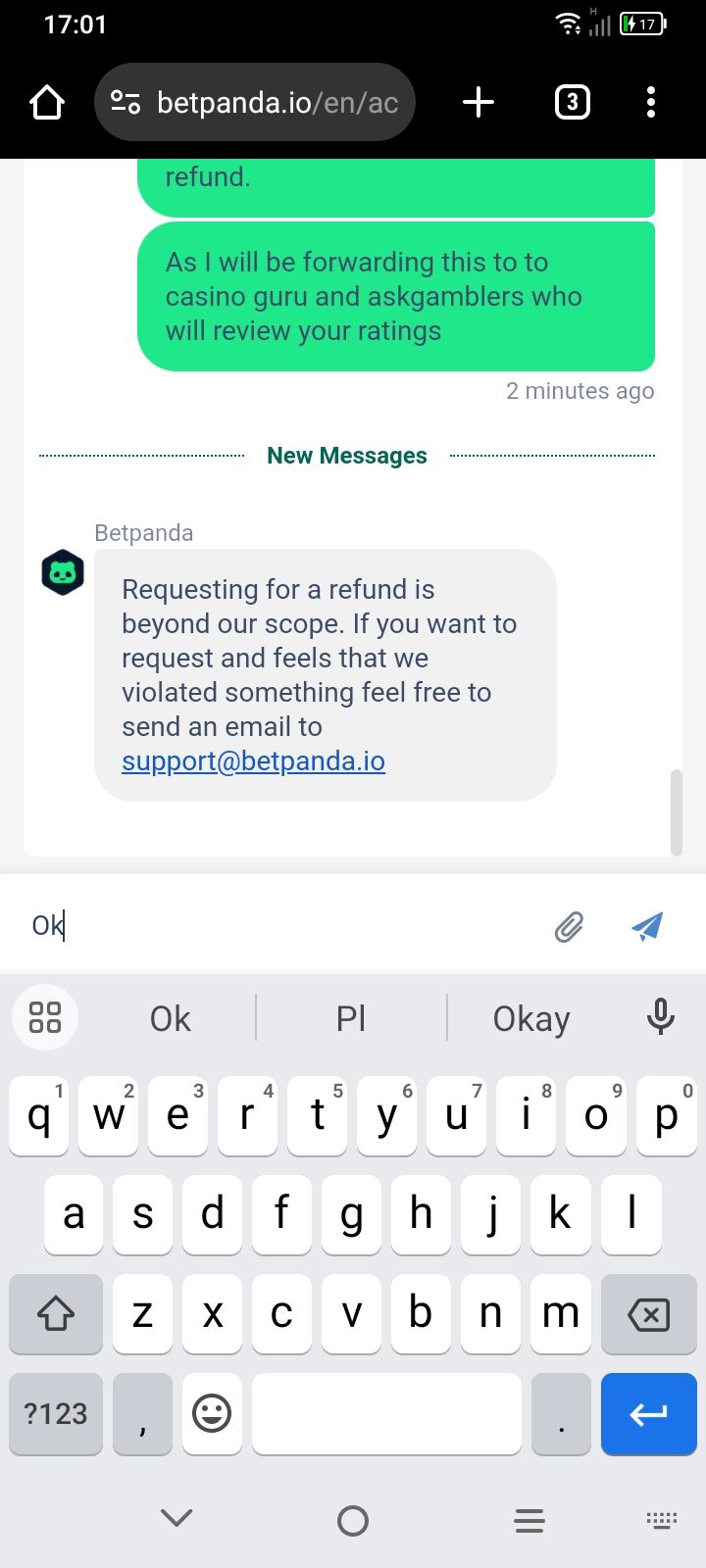Toggle the shift key
Screen dimensions: 706x1568
56,1314
